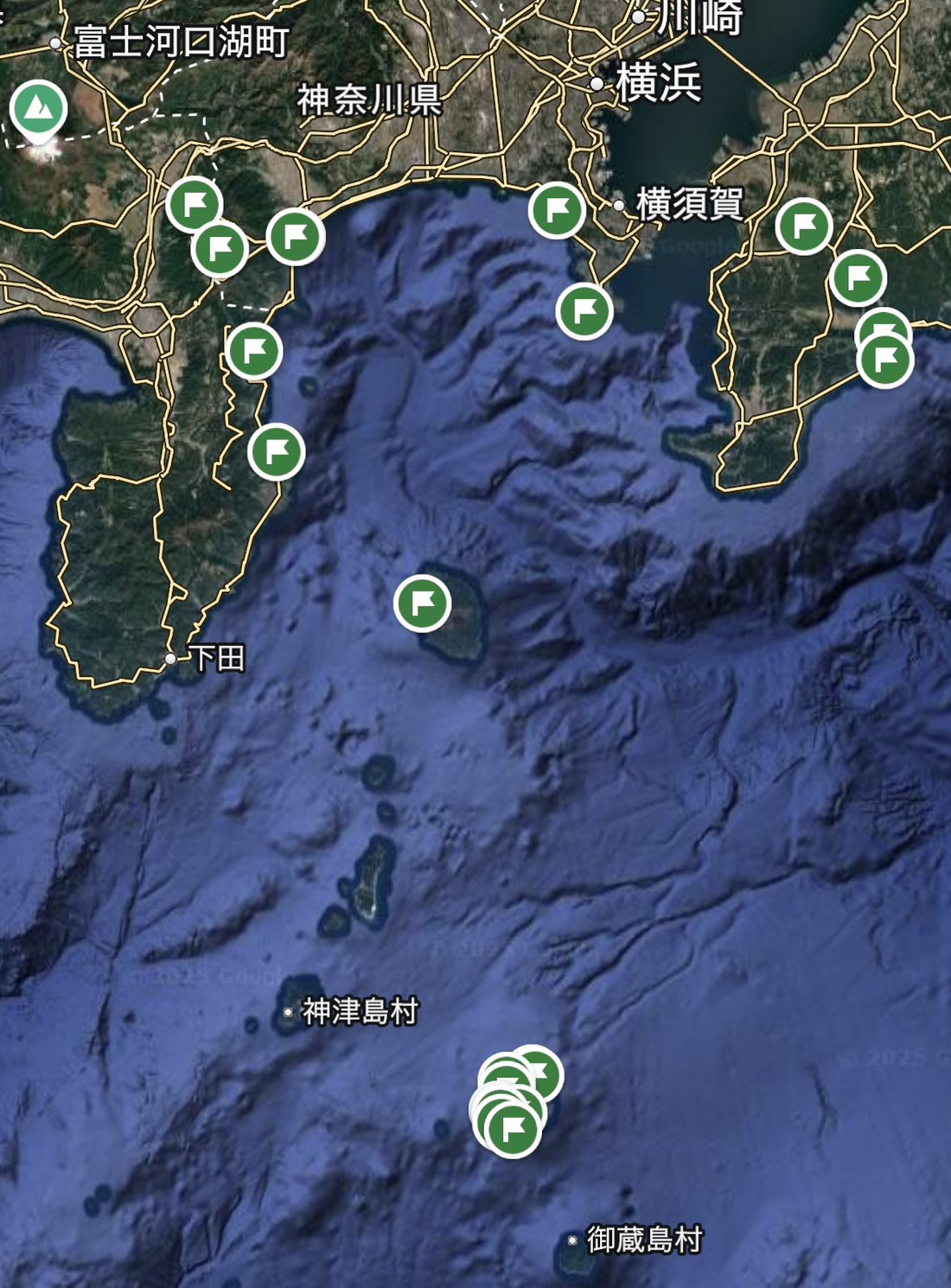
Task: Tap the first flag marker right of 横須賀 across the bay
Action: pos(804,226)
